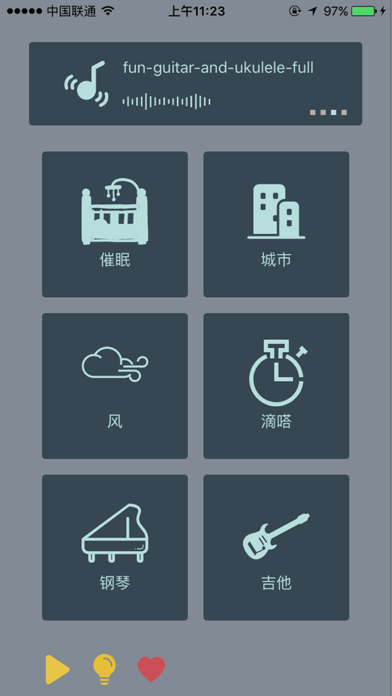
Task: Start playback with the yellow play button
Action: (x=57, y=669)
